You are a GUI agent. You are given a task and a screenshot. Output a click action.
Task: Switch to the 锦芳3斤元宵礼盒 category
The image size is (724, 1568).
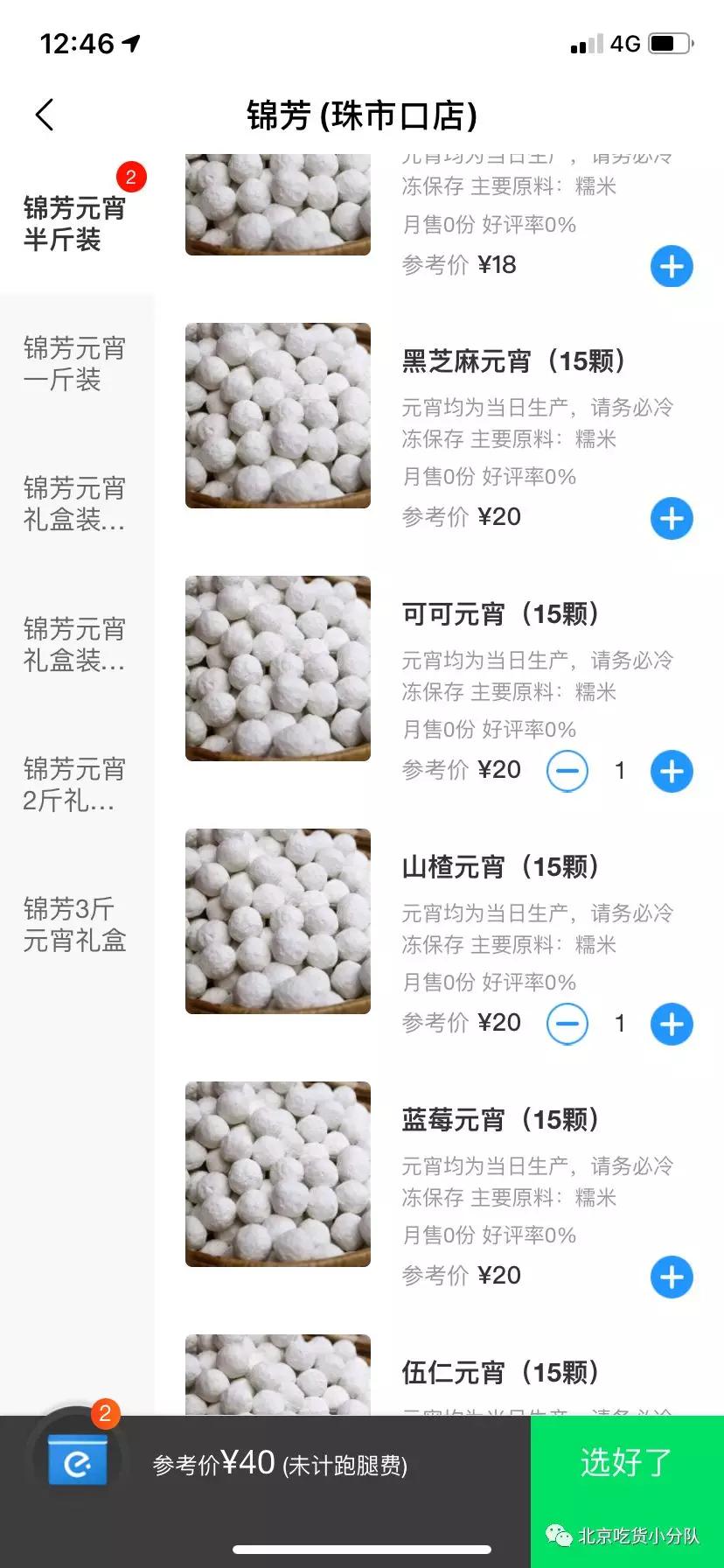pyautogui.click(x=74, y=923)
